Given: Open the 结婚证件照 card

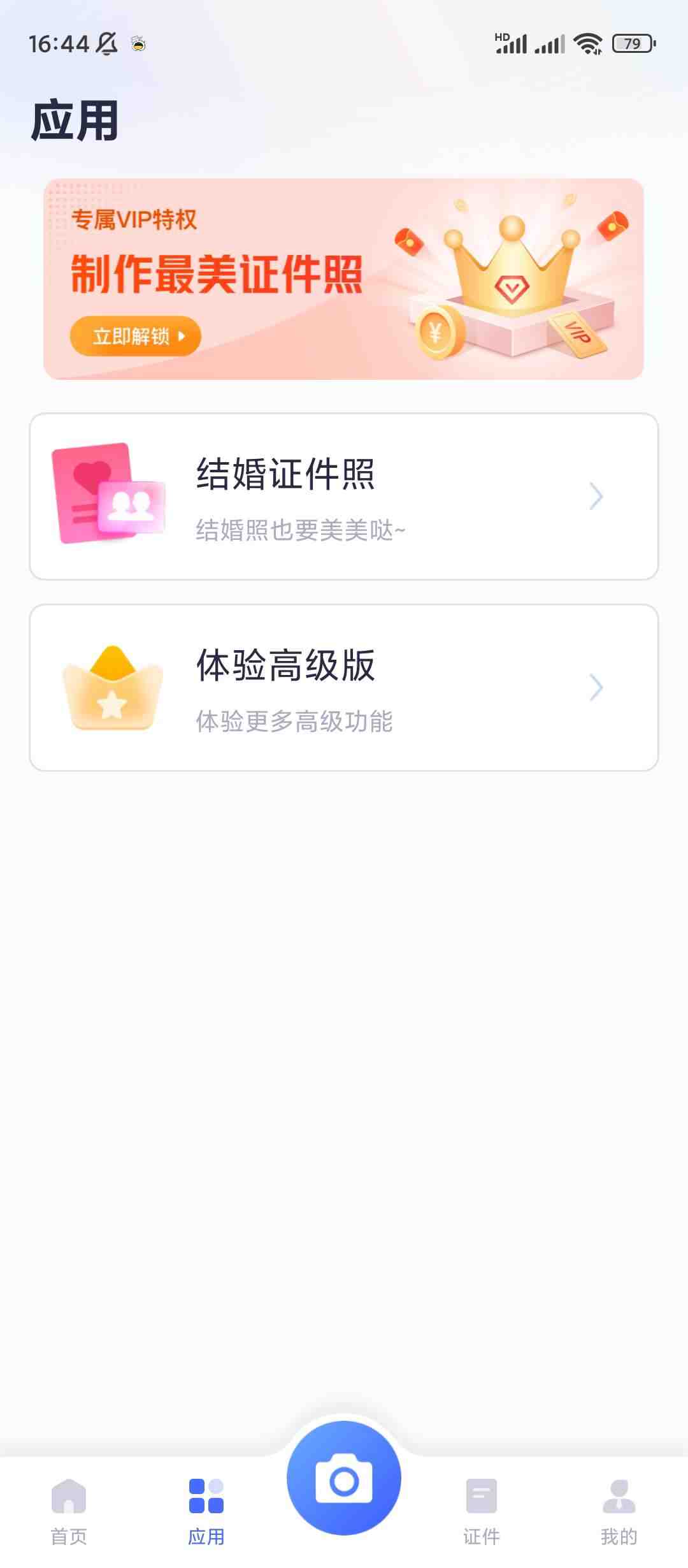Looking at the screenshot, I should (344, 497).
